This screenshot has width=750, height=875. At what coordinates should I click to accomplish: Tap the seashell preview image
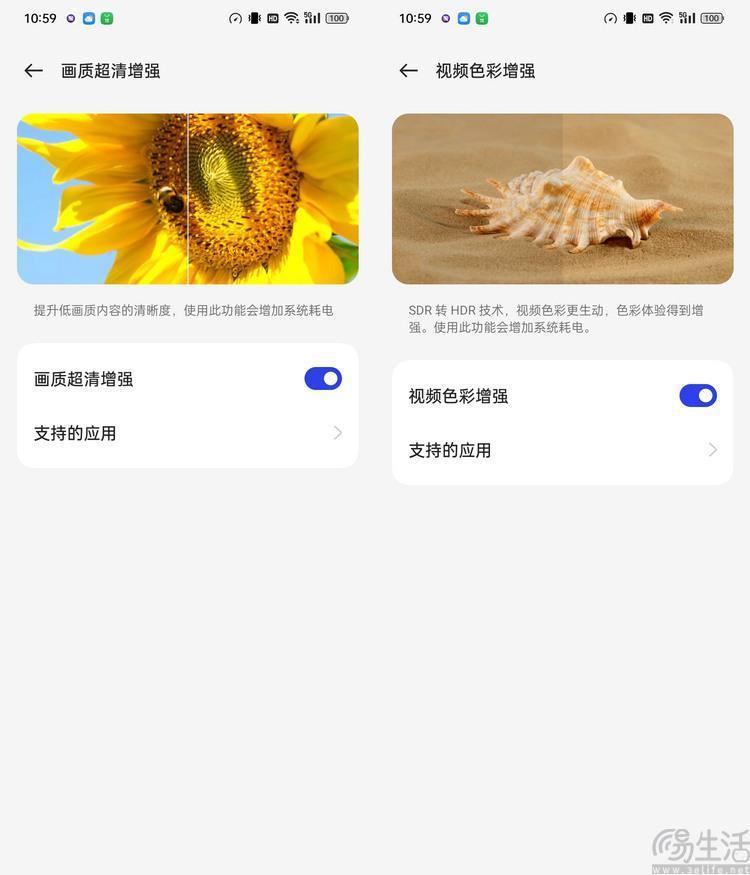click(x=563, y=197)
